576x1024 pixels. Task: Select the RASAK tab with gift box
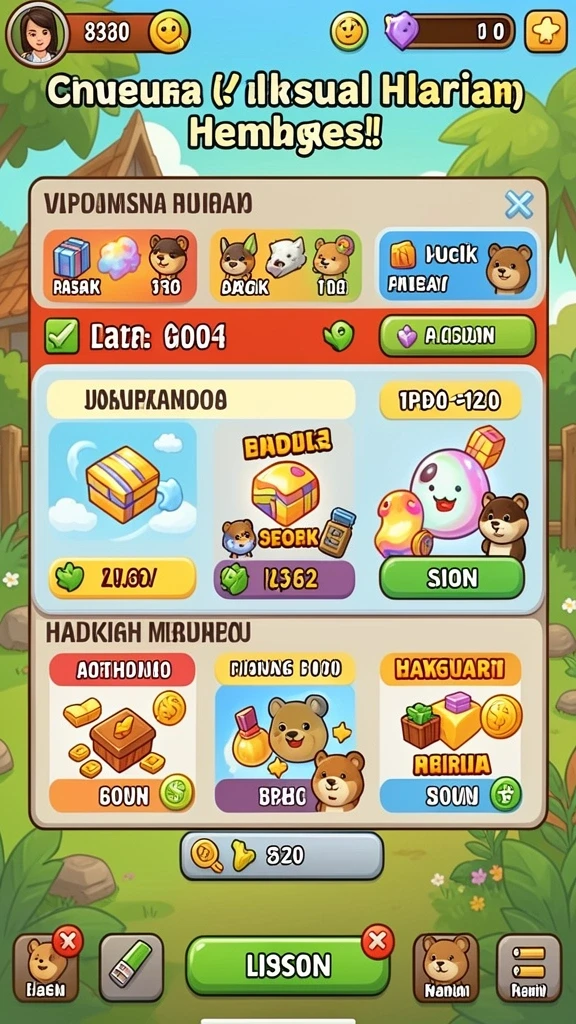(120, 266)
